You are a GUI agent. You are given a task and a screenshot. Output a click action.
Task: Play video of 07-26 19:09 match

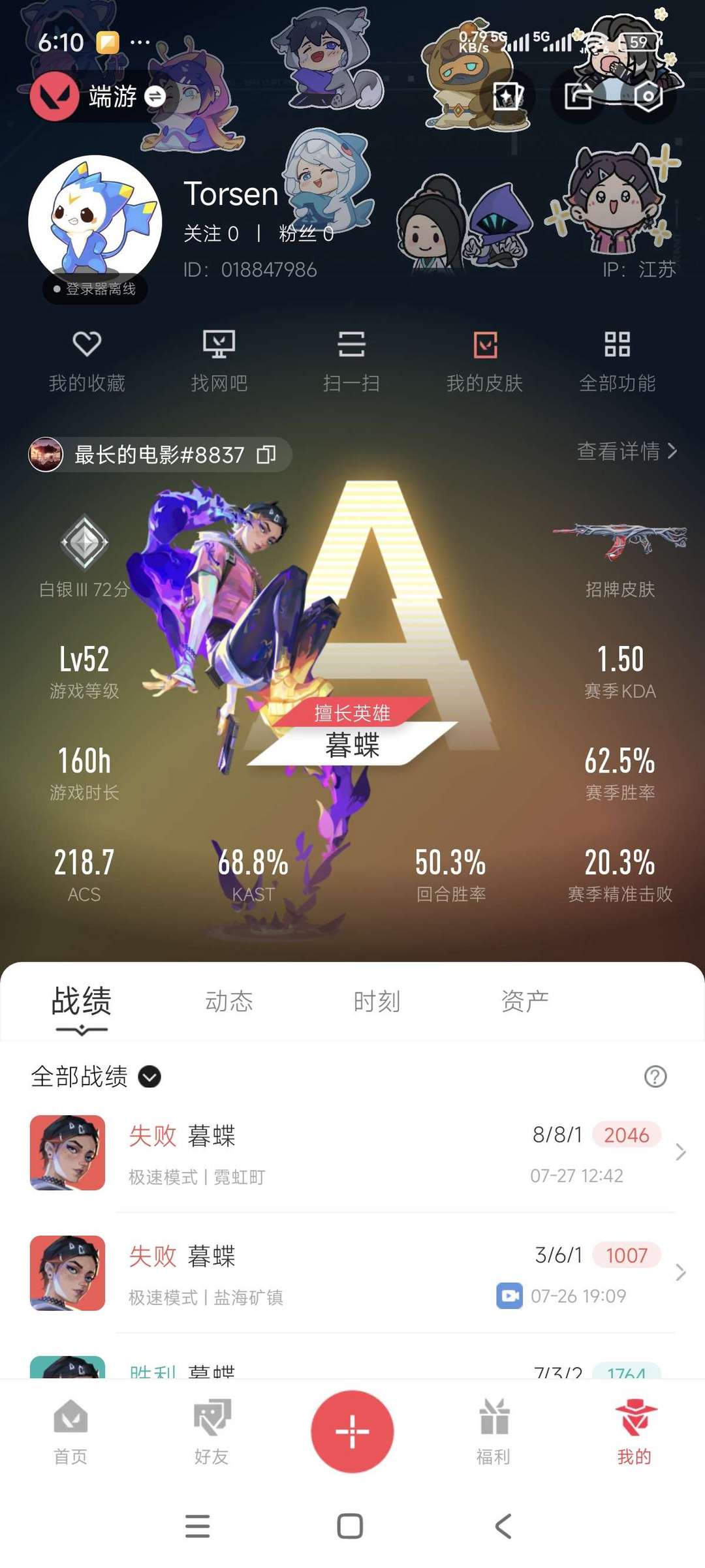[x=509, y=1296]
